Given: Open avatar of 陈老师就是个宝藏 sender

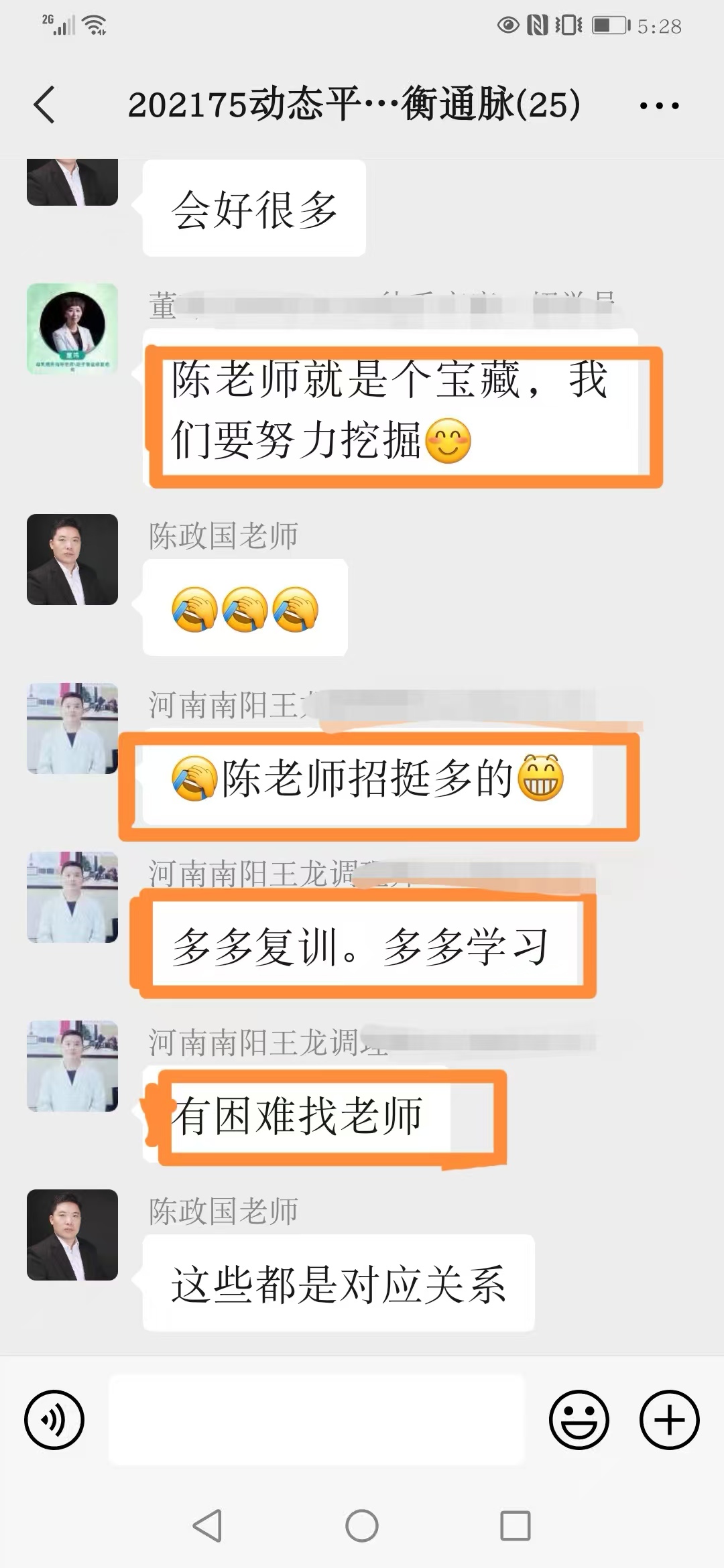Looking at the screenshot, I should click(x=72, y=328).
